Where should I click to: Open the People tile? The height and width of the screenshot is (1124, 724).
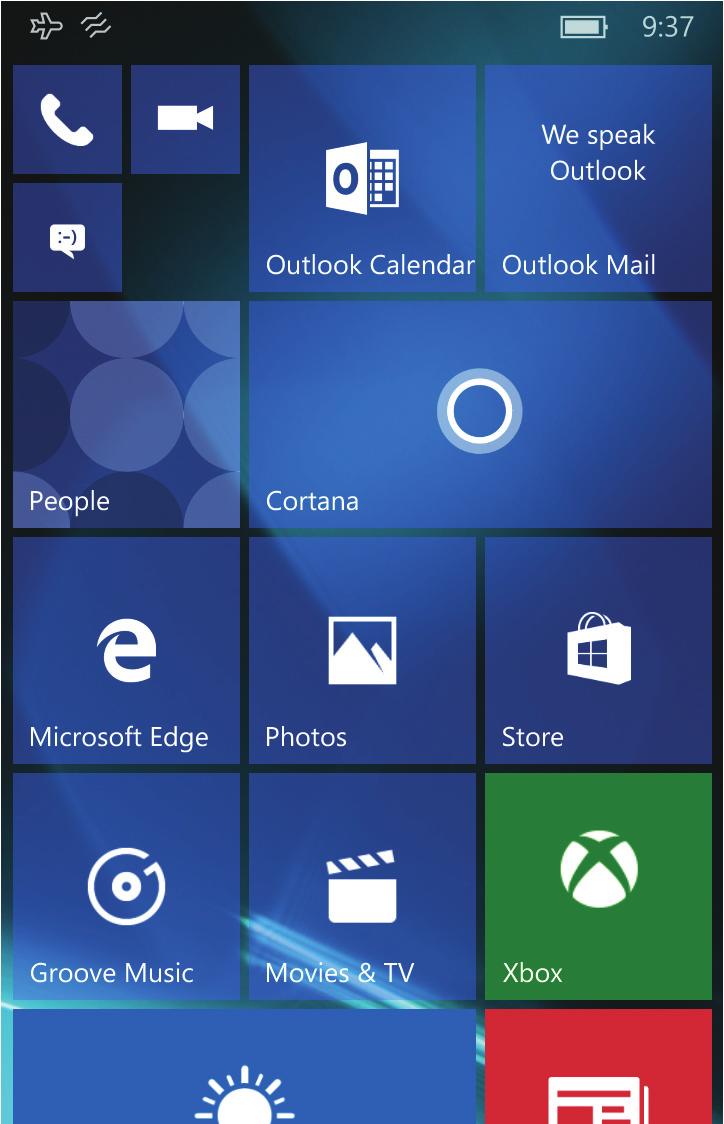(126, 414)
